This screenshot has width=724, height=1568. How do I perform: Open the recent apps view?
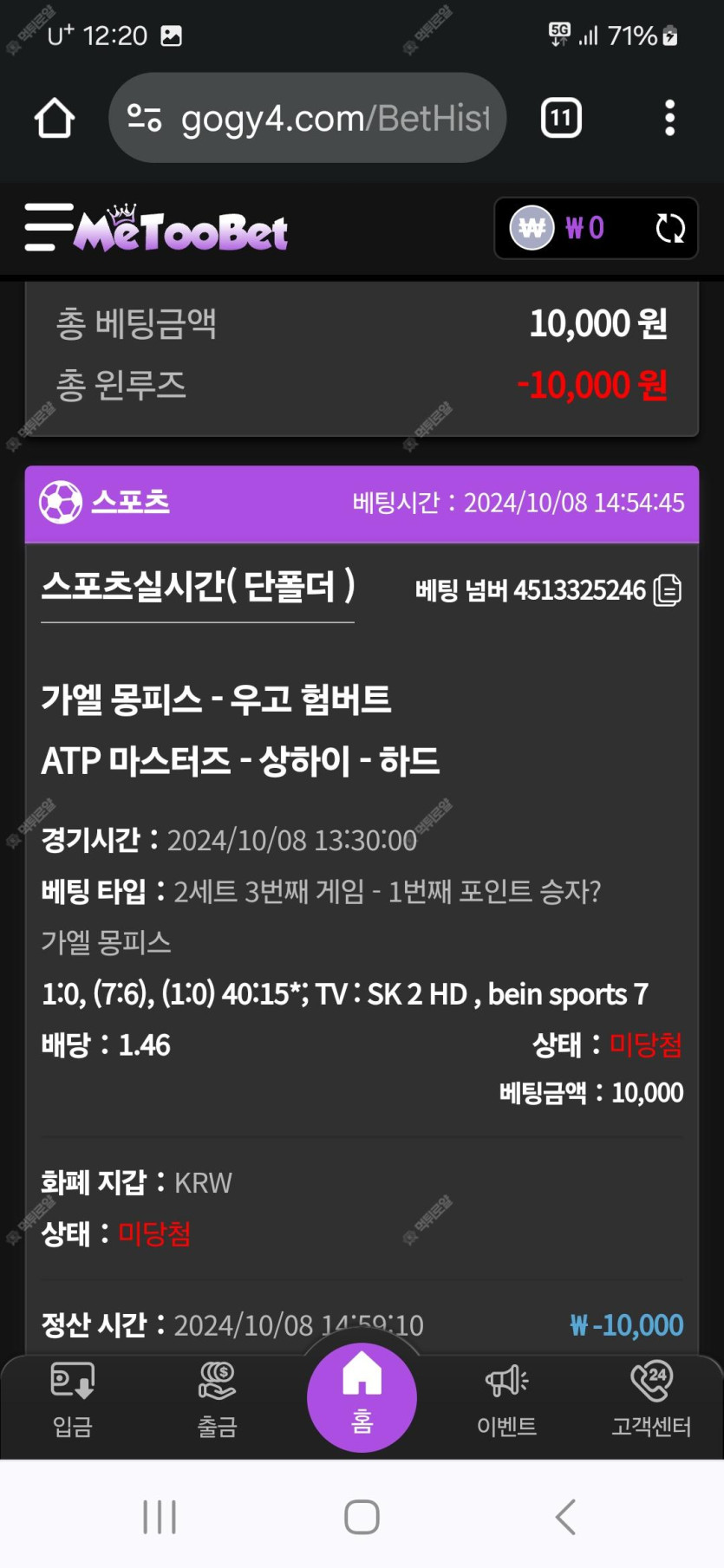pyautogui.click(x=160, y=1517)
